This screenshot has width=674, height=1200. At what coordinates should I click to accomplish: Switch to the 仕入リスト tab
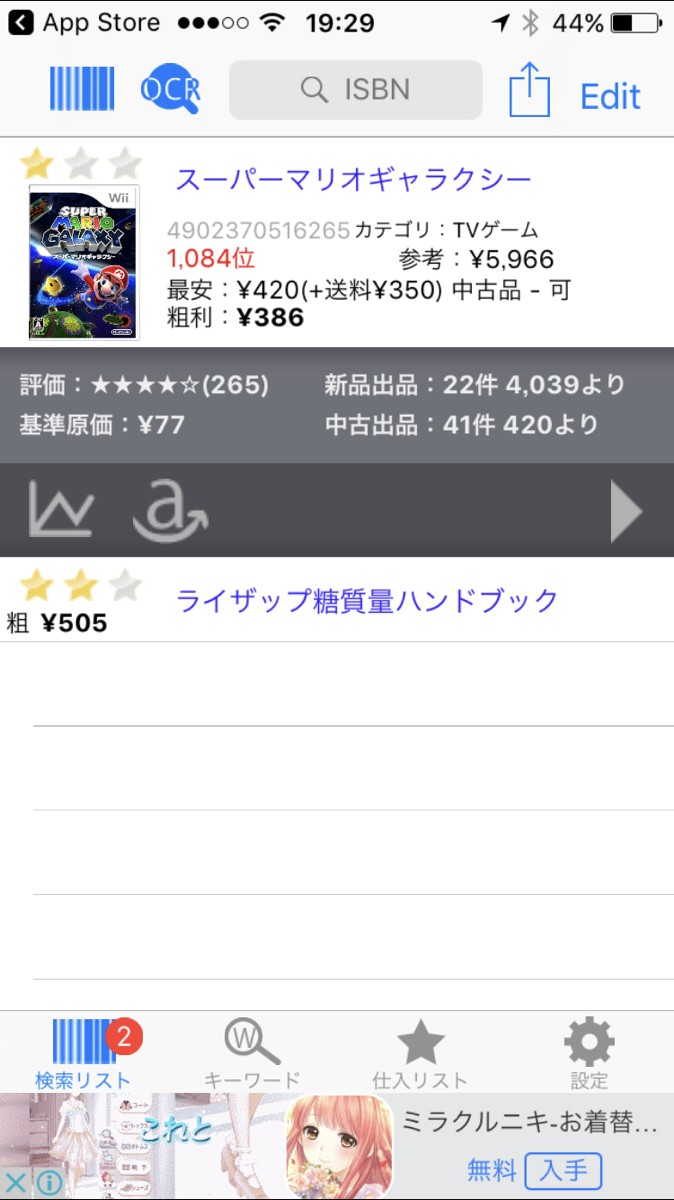pos(420,1053)
